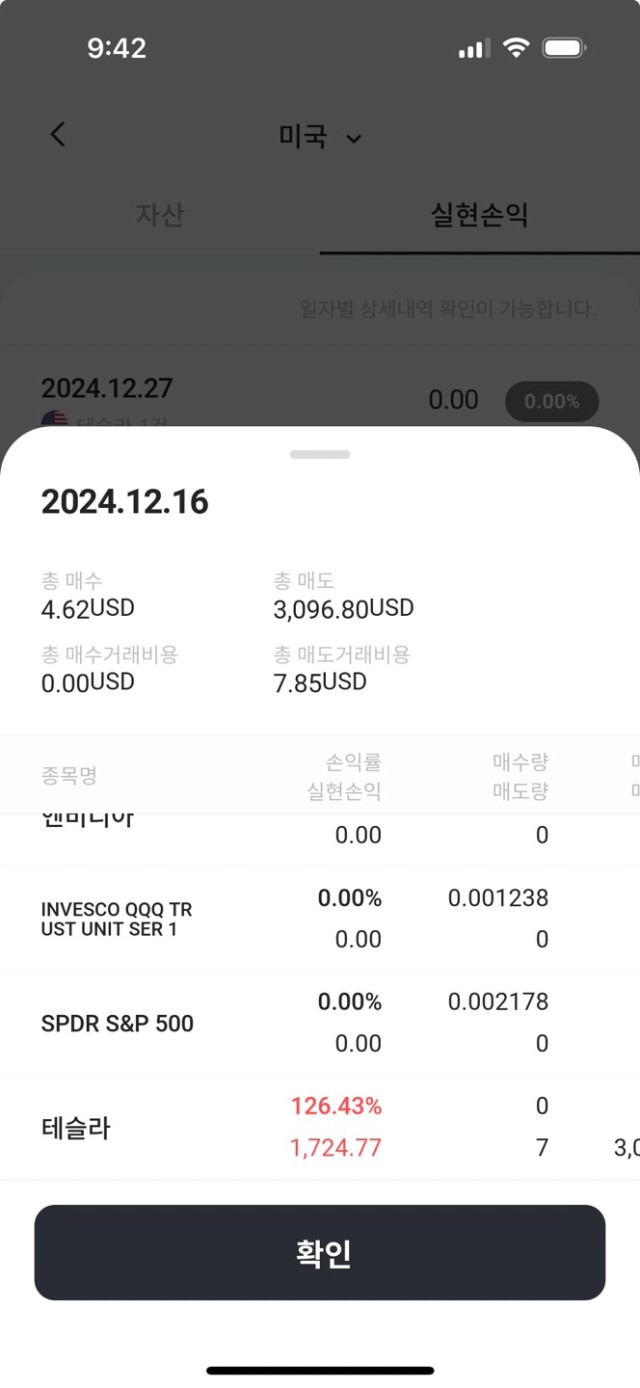Switch to the 자산 tab
This screenshot has height=1388, width=640.
coord(160,215)
